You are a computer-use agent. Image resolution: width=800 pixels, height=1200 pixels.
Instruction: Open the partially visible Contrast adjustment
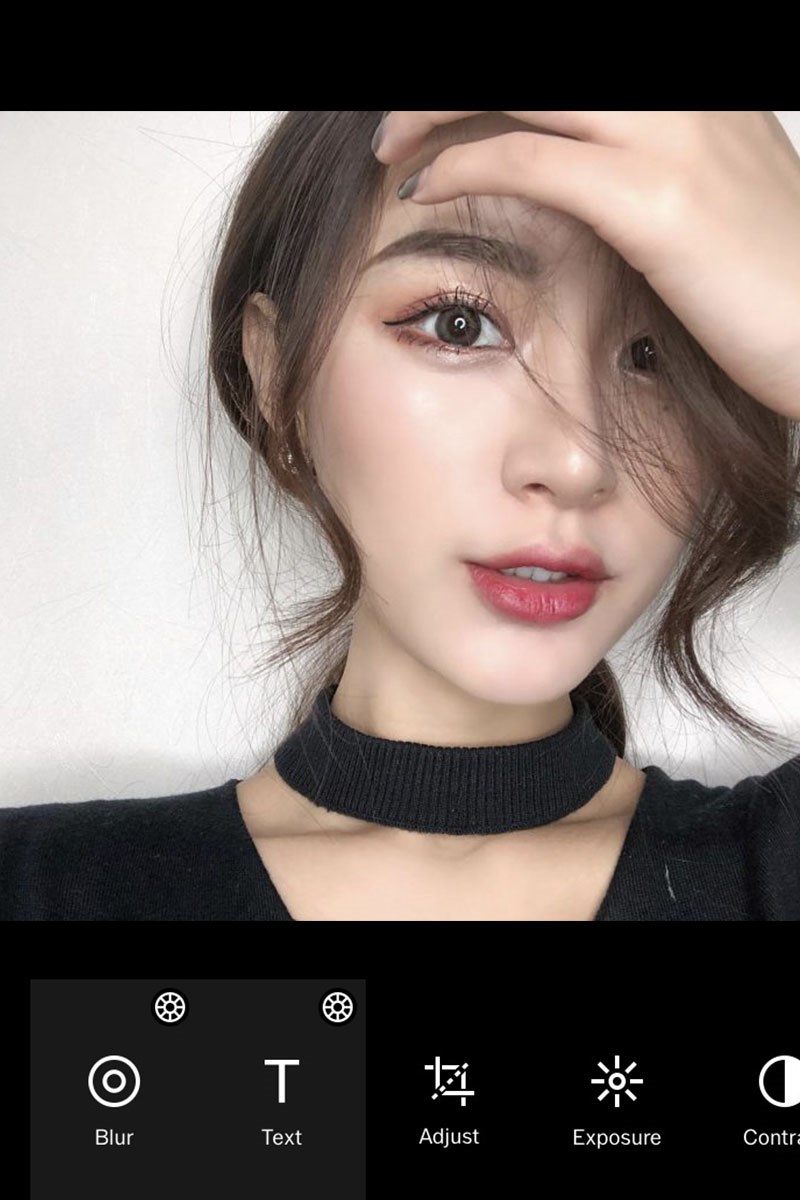[780, 1080]
